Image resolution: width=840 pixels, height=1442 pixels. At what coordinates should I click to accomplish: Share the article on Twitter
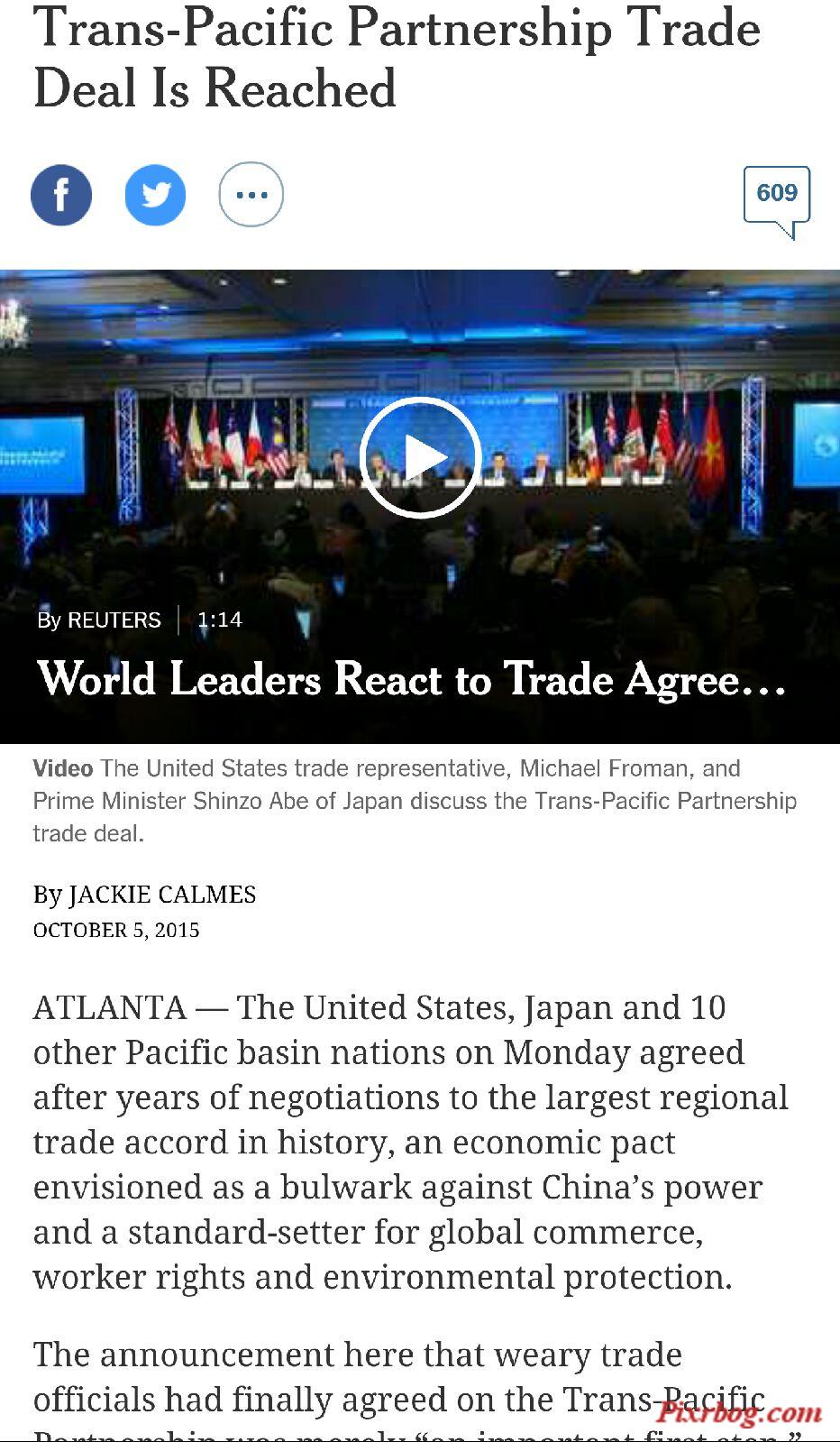(x=156, y=195)
